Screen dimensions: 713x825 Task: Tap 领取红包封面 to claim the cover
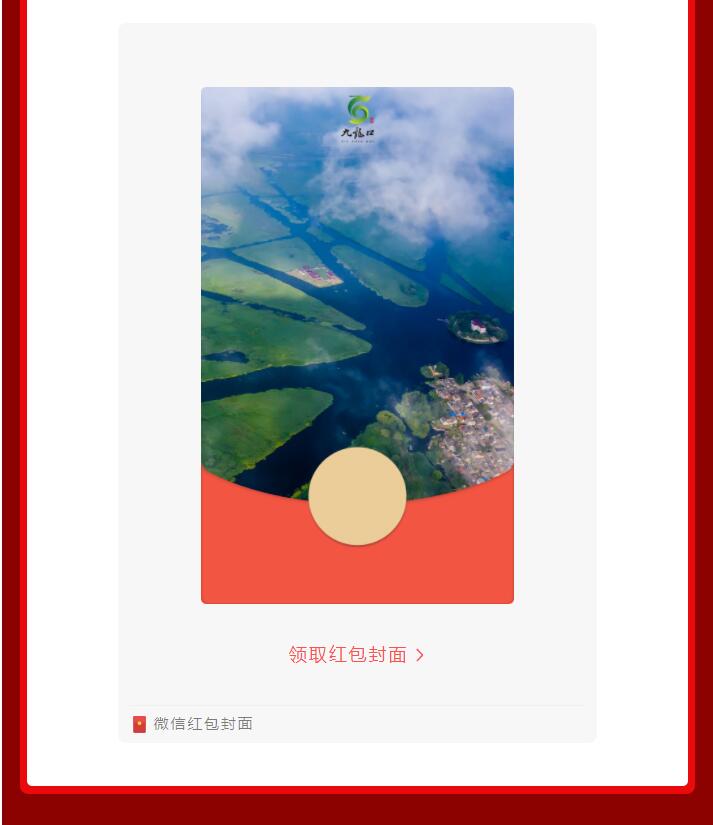tap(356, 655)
